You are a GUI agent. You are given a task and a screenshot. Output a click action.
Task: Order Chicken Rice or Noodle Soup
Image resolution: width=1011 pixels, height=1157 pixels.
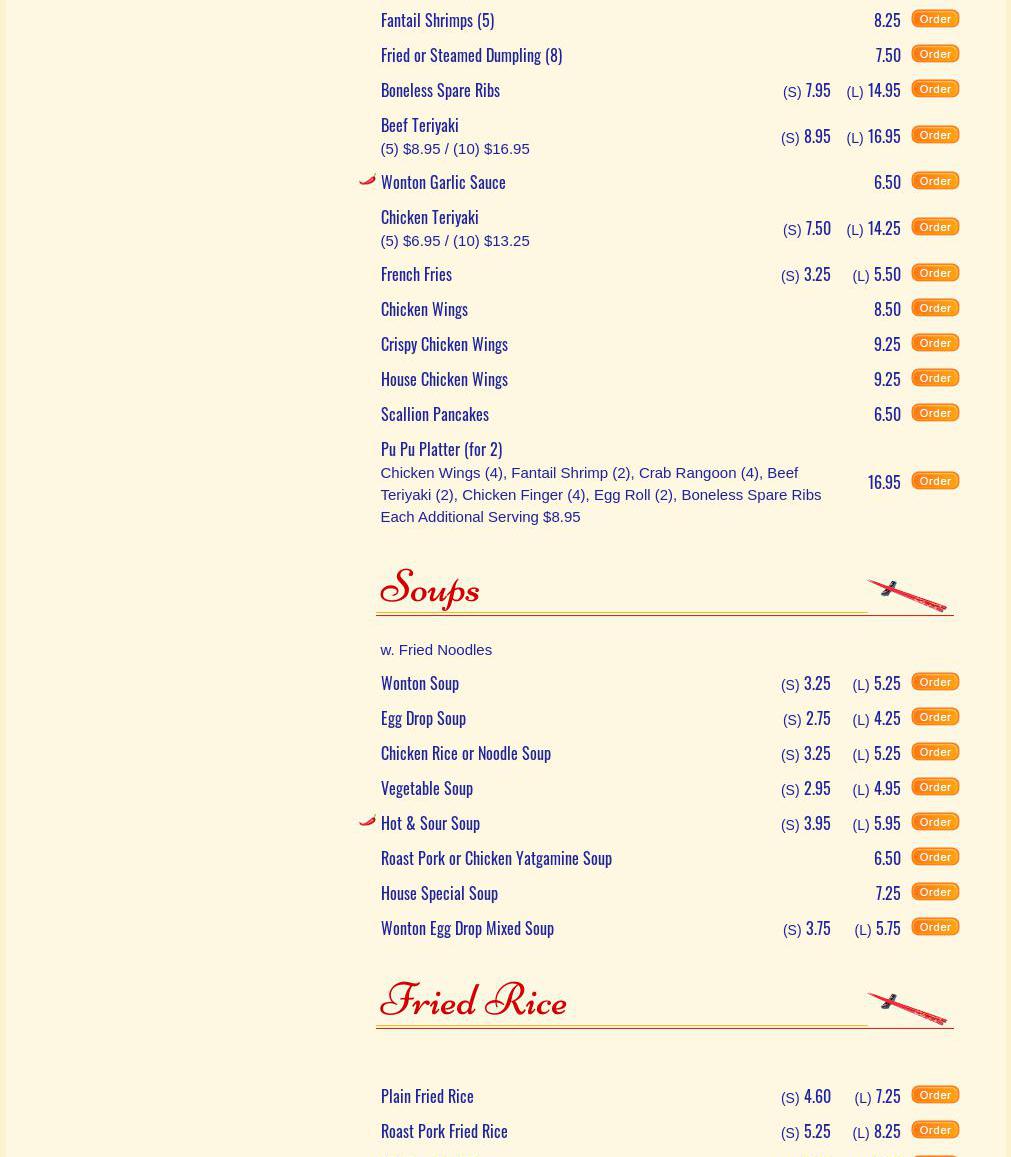click(935, 752)
